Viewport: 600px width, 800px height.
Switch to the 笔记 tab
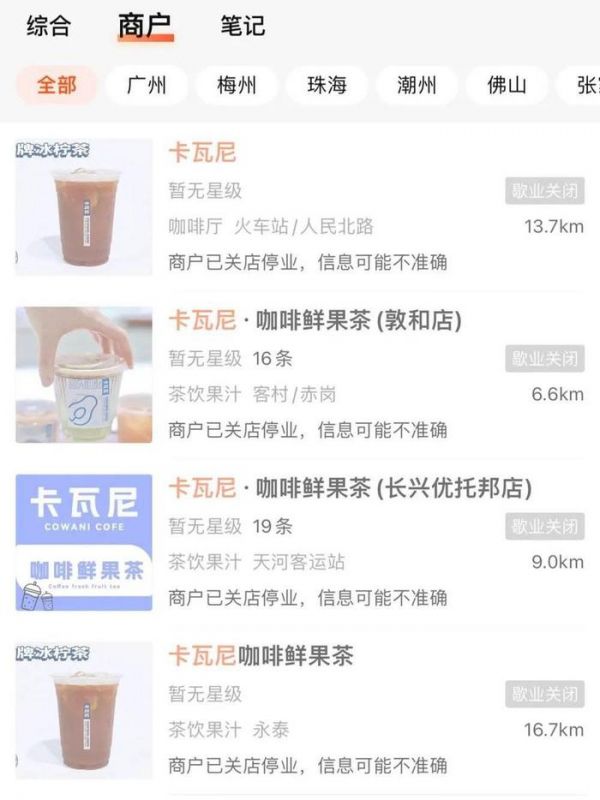click(x=243, y=26)
